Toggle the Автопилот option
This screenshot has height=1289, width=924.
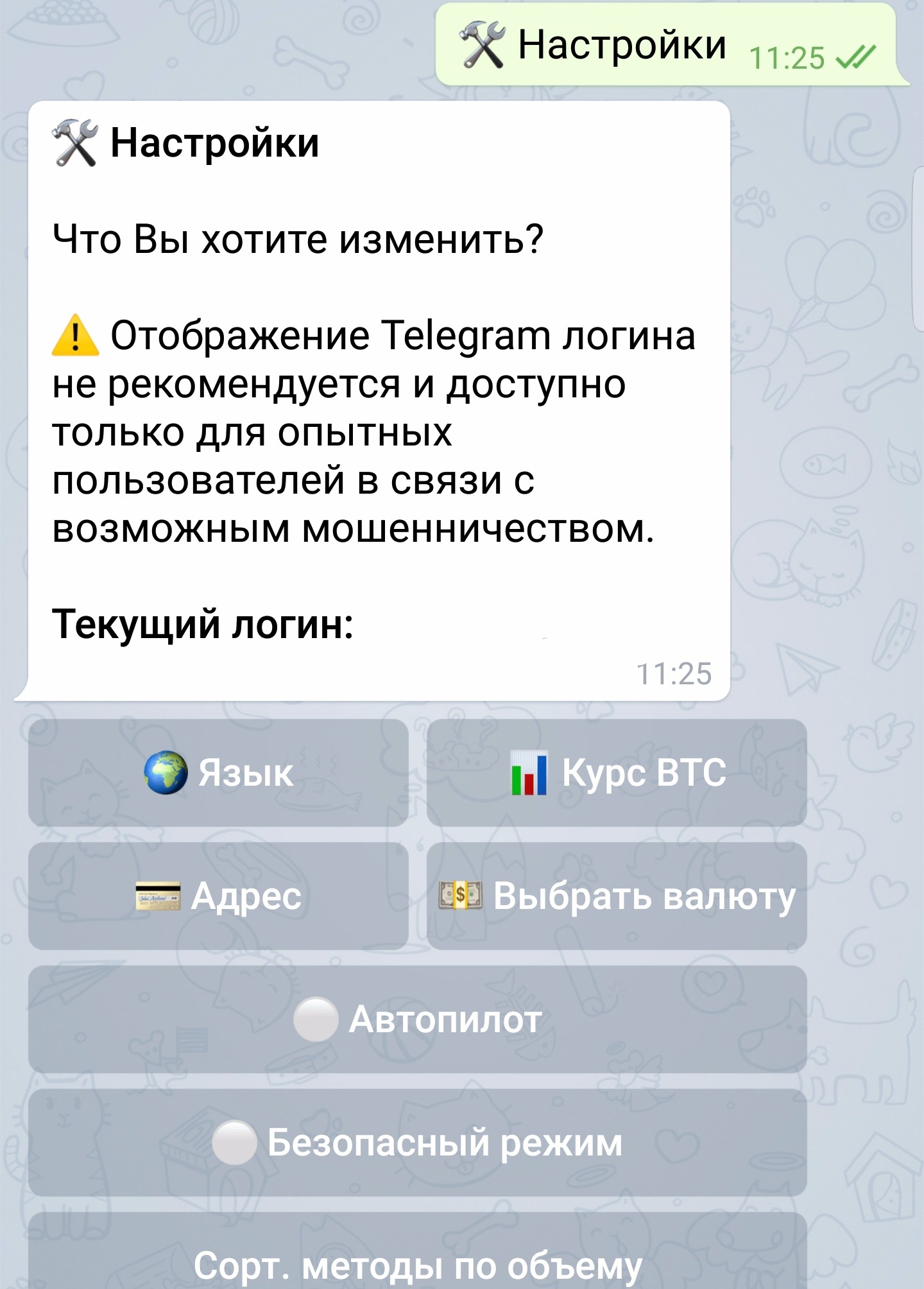point(417,1019)
